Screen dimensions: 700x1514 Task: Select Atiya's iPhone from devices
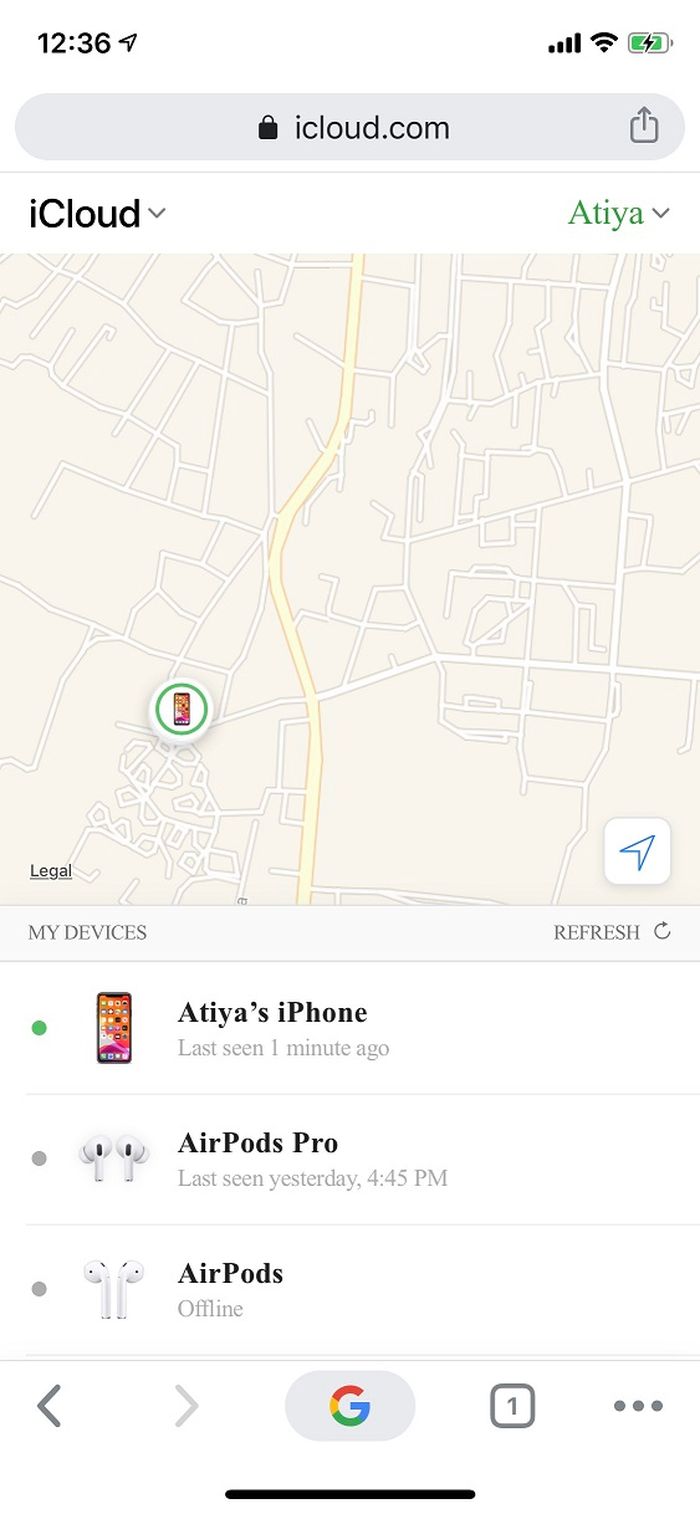pos(272,1028)
